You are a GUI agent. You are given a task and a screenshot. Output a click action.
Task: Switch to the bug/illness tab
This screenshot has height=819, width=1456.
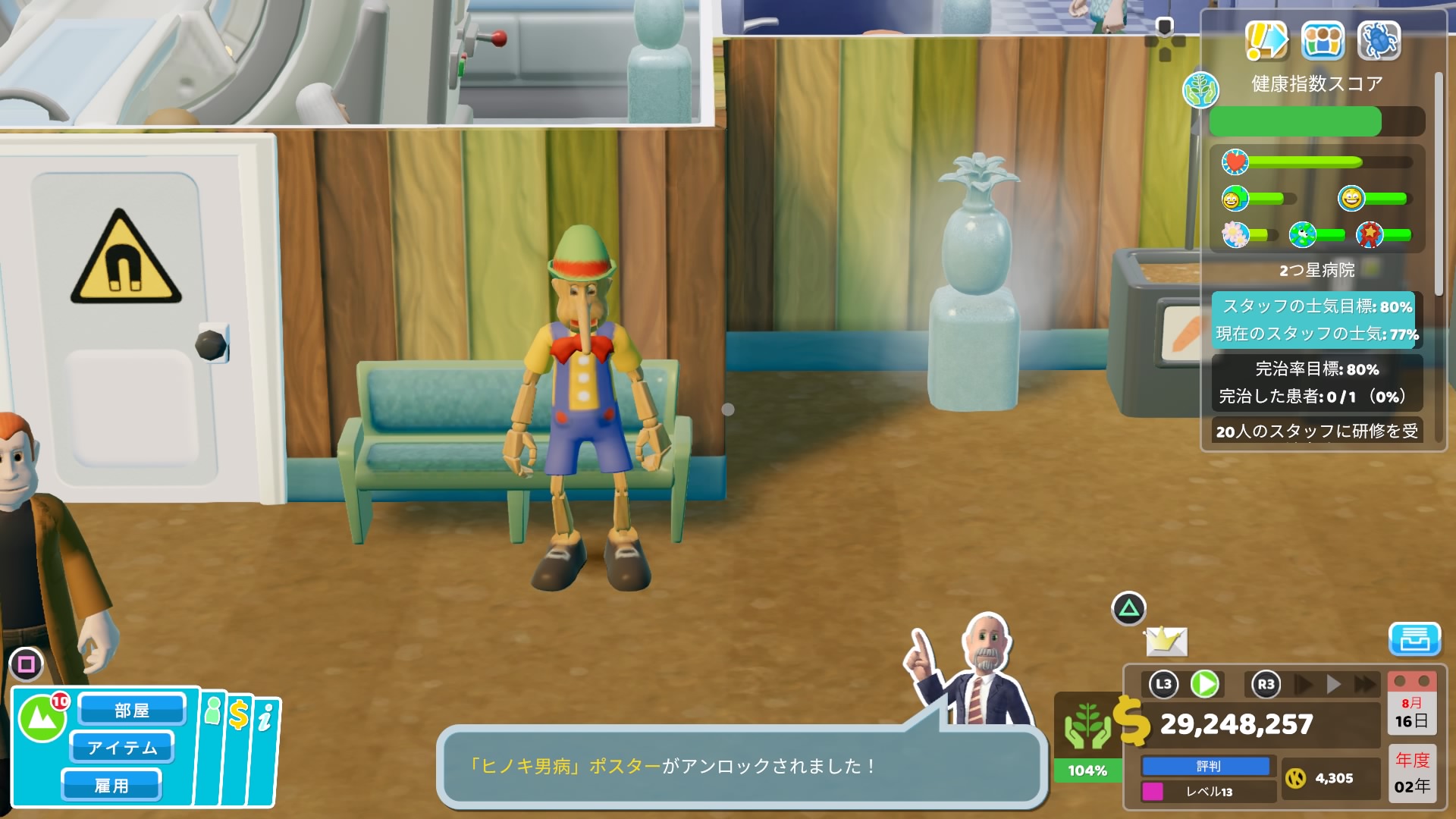1379,39
